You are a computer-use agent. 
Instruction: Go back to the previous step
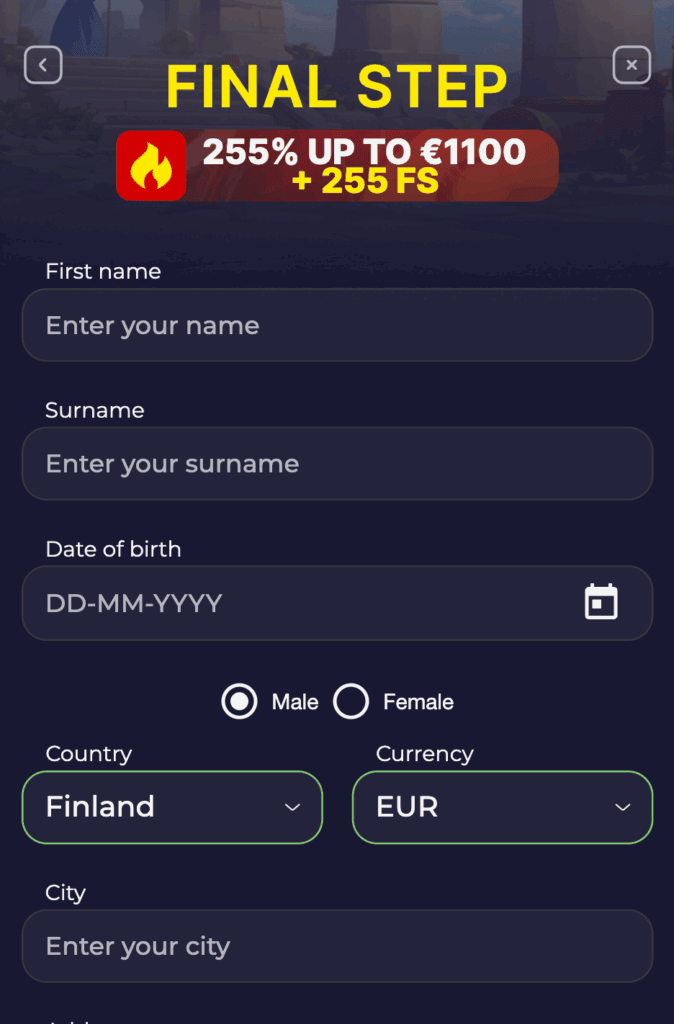(43, 66)
